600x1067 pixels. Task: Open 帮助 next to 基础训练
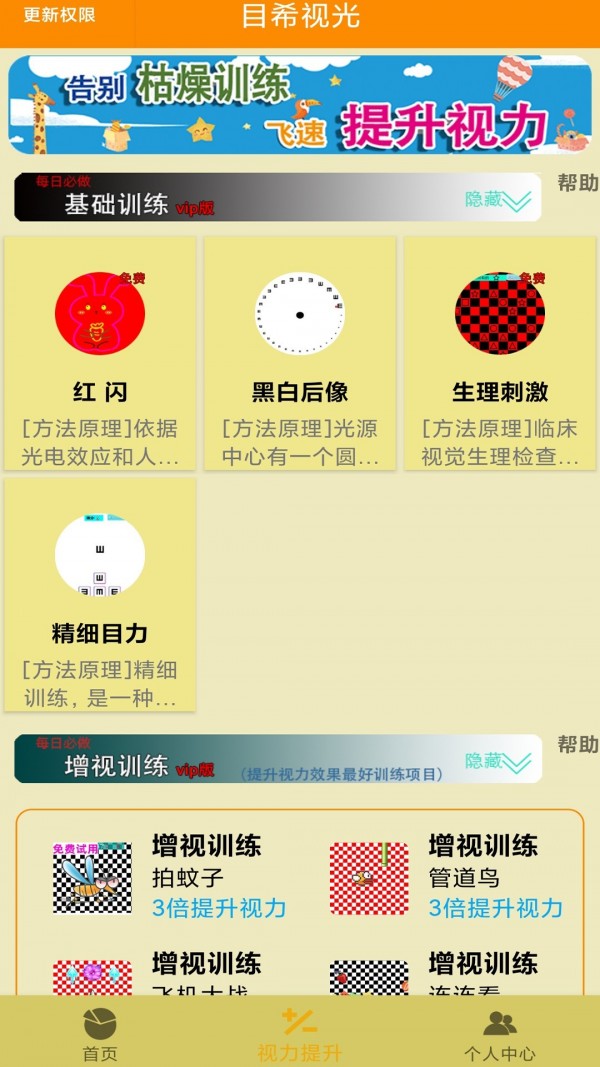pyautogui.click(x=577, y=183)
